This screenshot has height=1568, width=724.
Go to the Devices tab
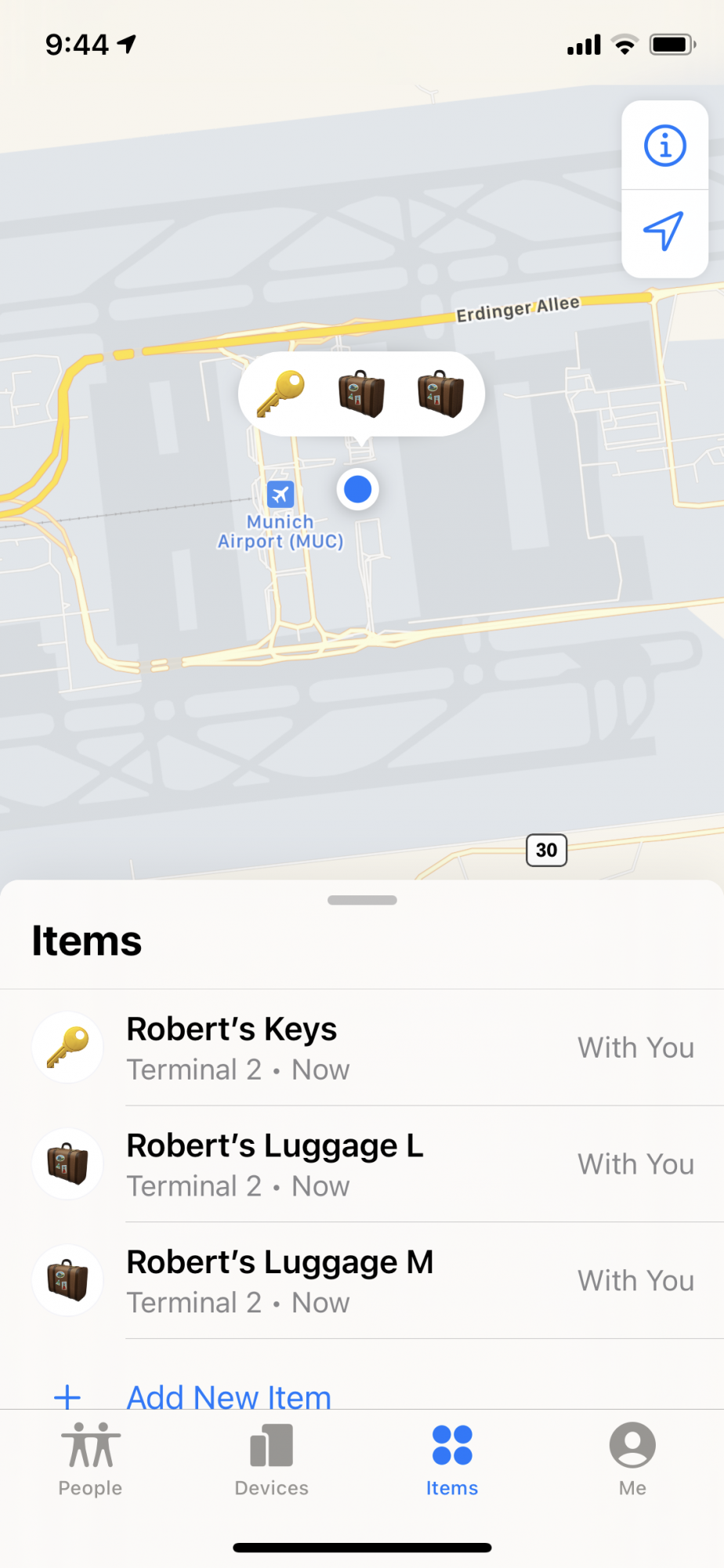[x=271, y=1458]
